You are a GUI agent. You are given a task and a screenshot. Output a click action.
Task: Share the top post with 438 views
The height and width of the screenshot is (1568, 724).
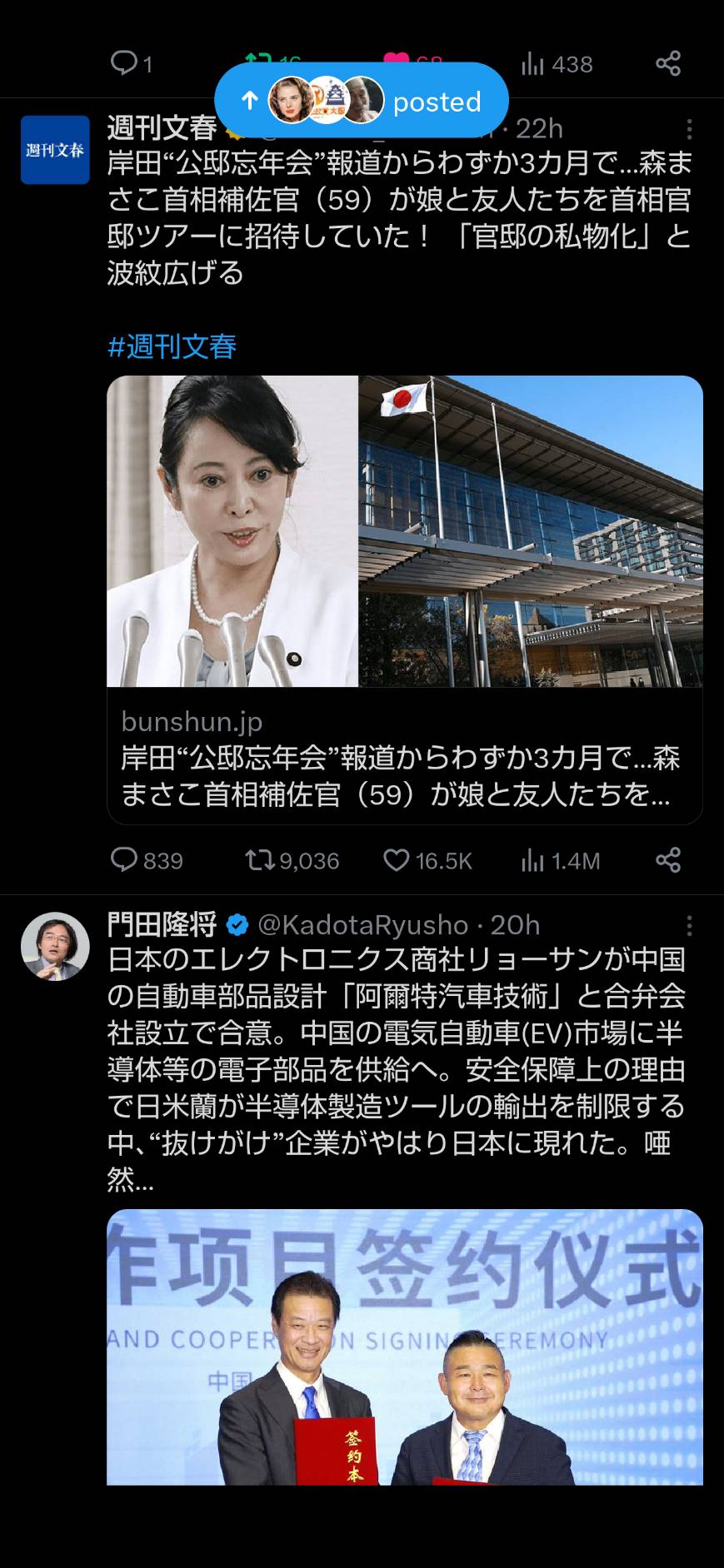(x=668, y=63)
